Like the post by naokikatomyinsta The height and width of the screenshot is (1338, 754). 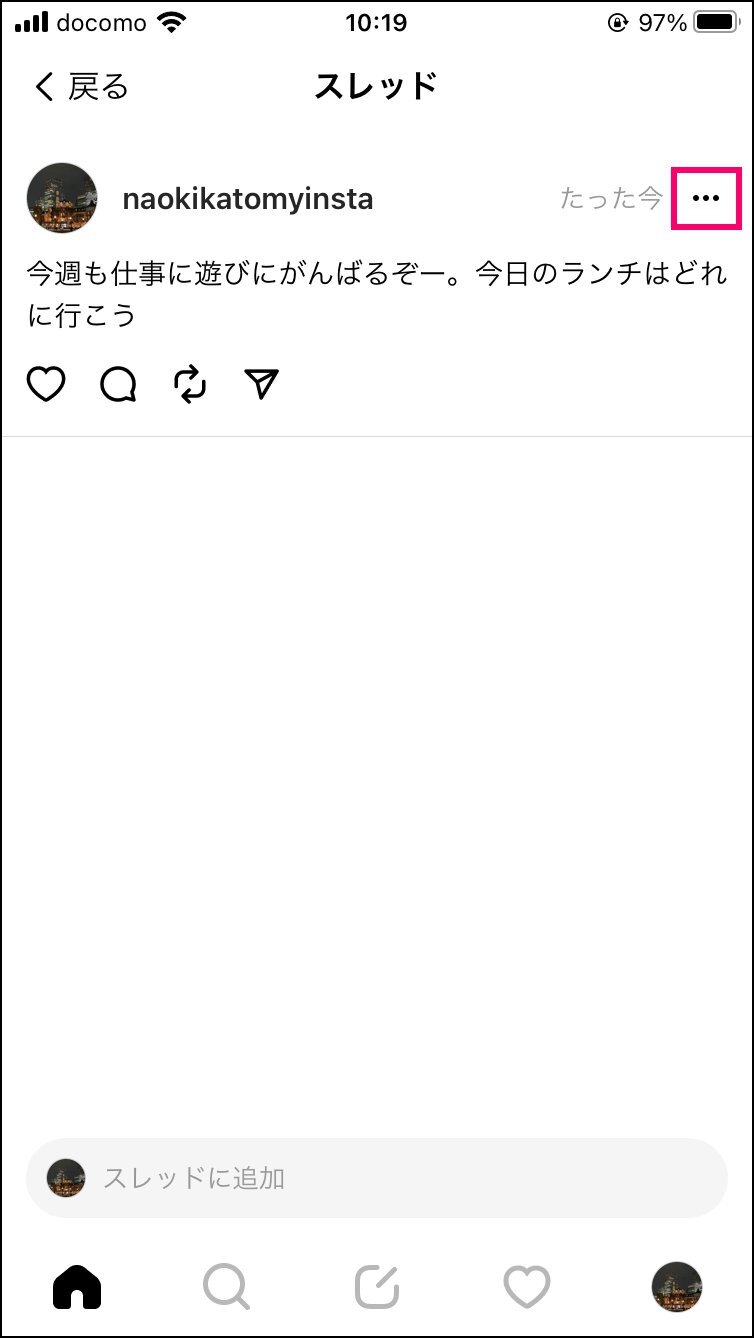(46, 384)
